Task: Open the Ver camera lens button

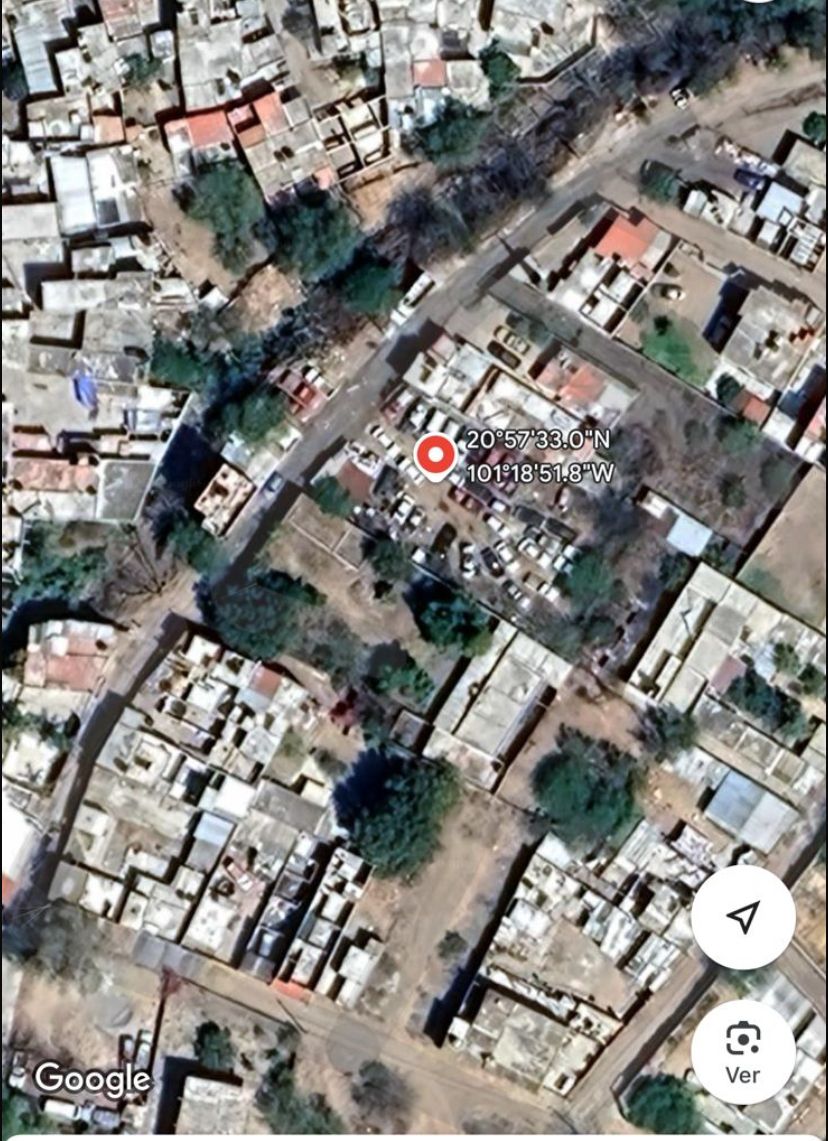Action: [742, 1050]
